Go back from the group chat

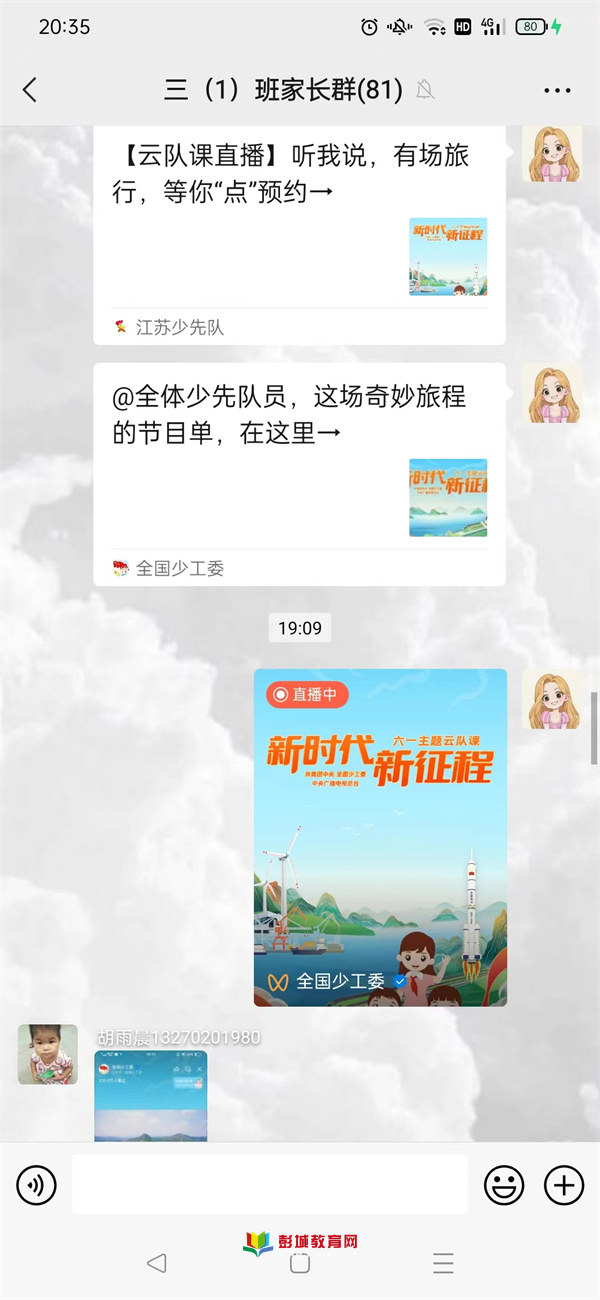[30, 90]
